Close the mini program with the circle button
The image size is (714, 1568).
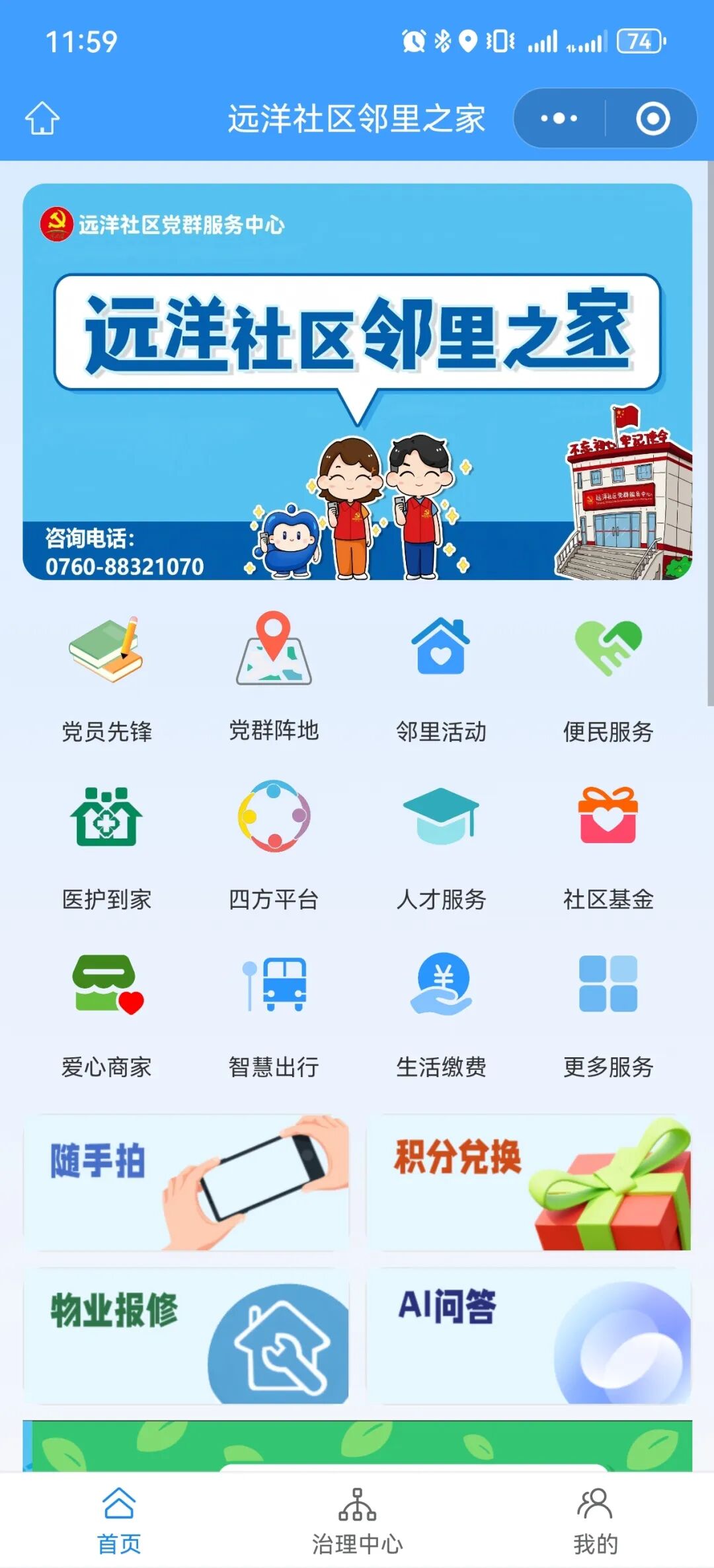point(653,118)
